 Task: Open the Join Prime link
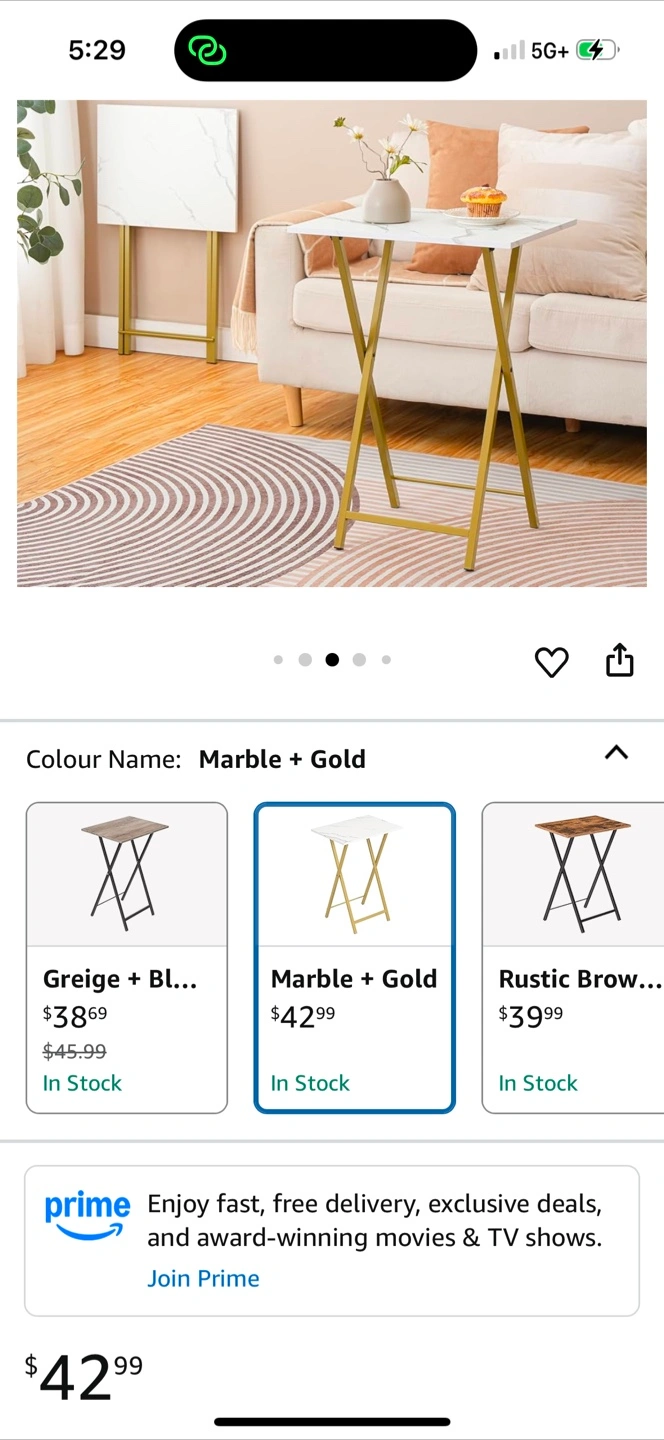tap(203, 1278)
